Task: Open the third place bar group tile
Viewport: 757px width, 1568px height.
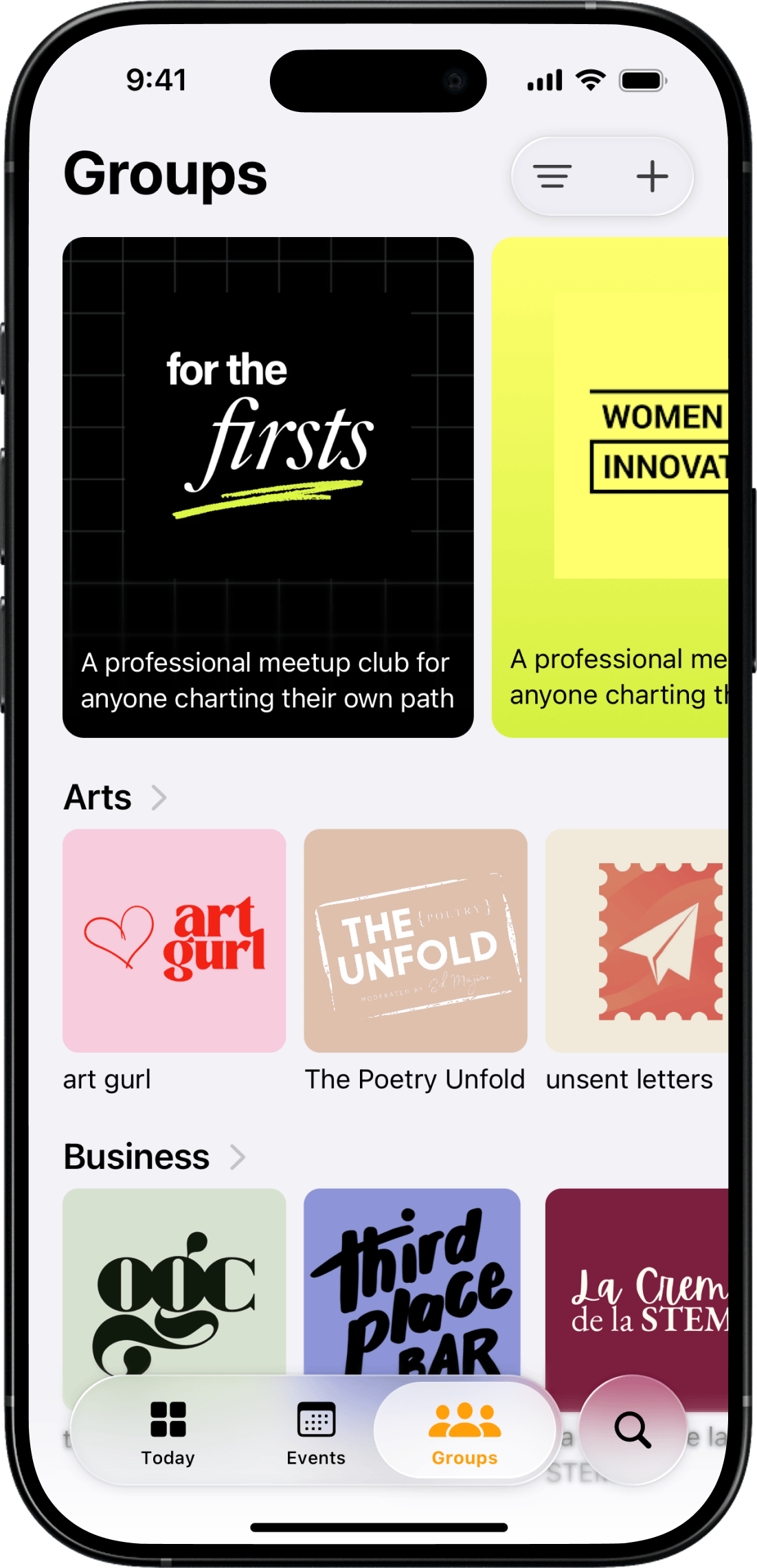Action: 412,1278
